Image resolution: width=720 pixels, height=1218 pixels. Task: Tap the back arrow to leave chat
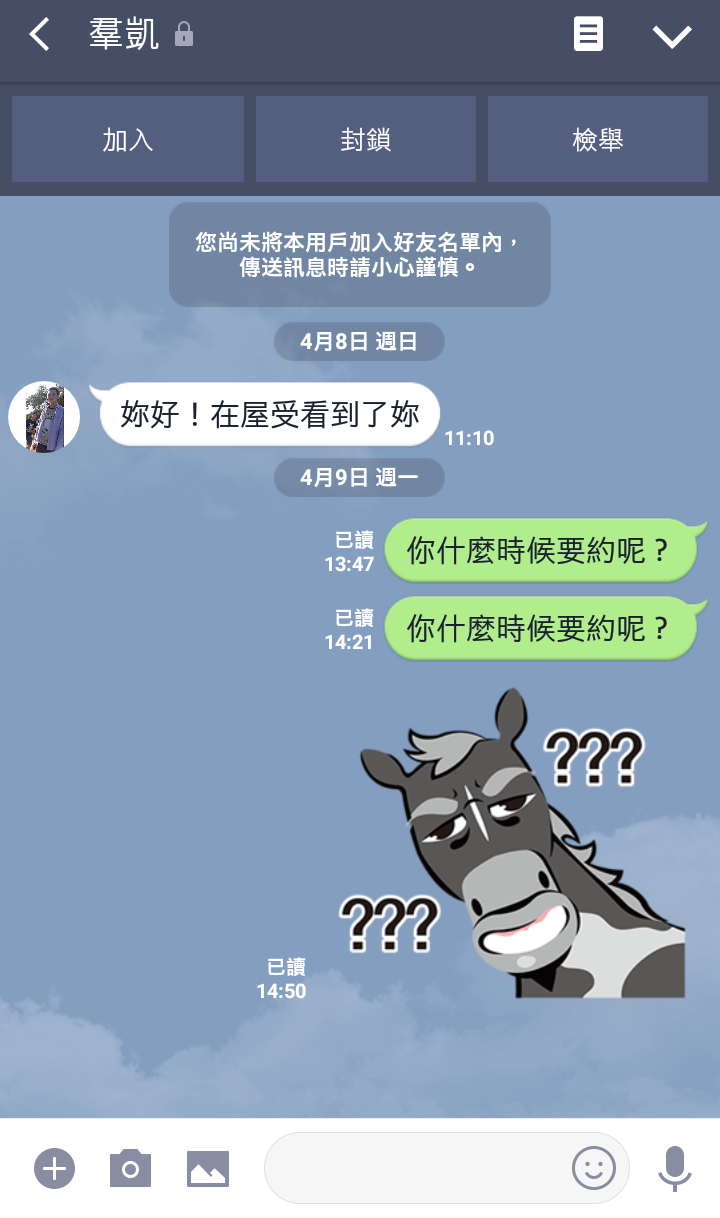38,33
